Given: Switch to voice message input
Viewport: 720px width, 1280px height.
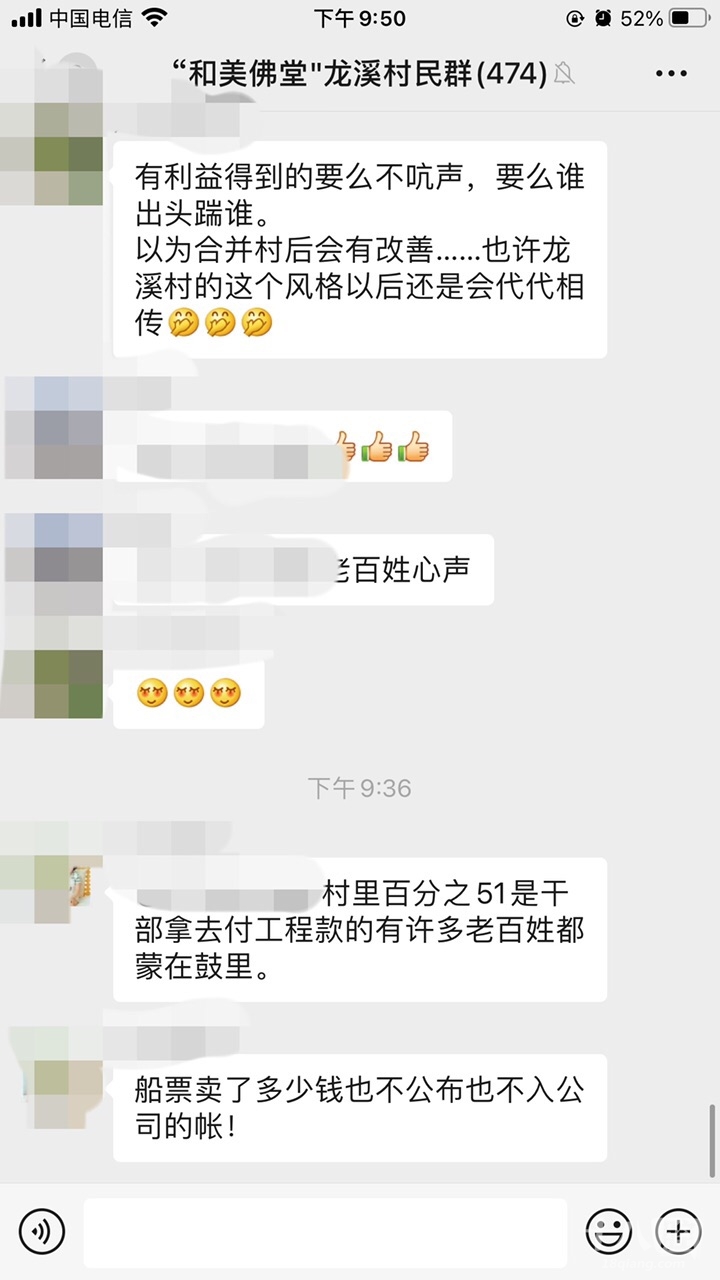Looking at the screenshot, I should click(42, 1231).
